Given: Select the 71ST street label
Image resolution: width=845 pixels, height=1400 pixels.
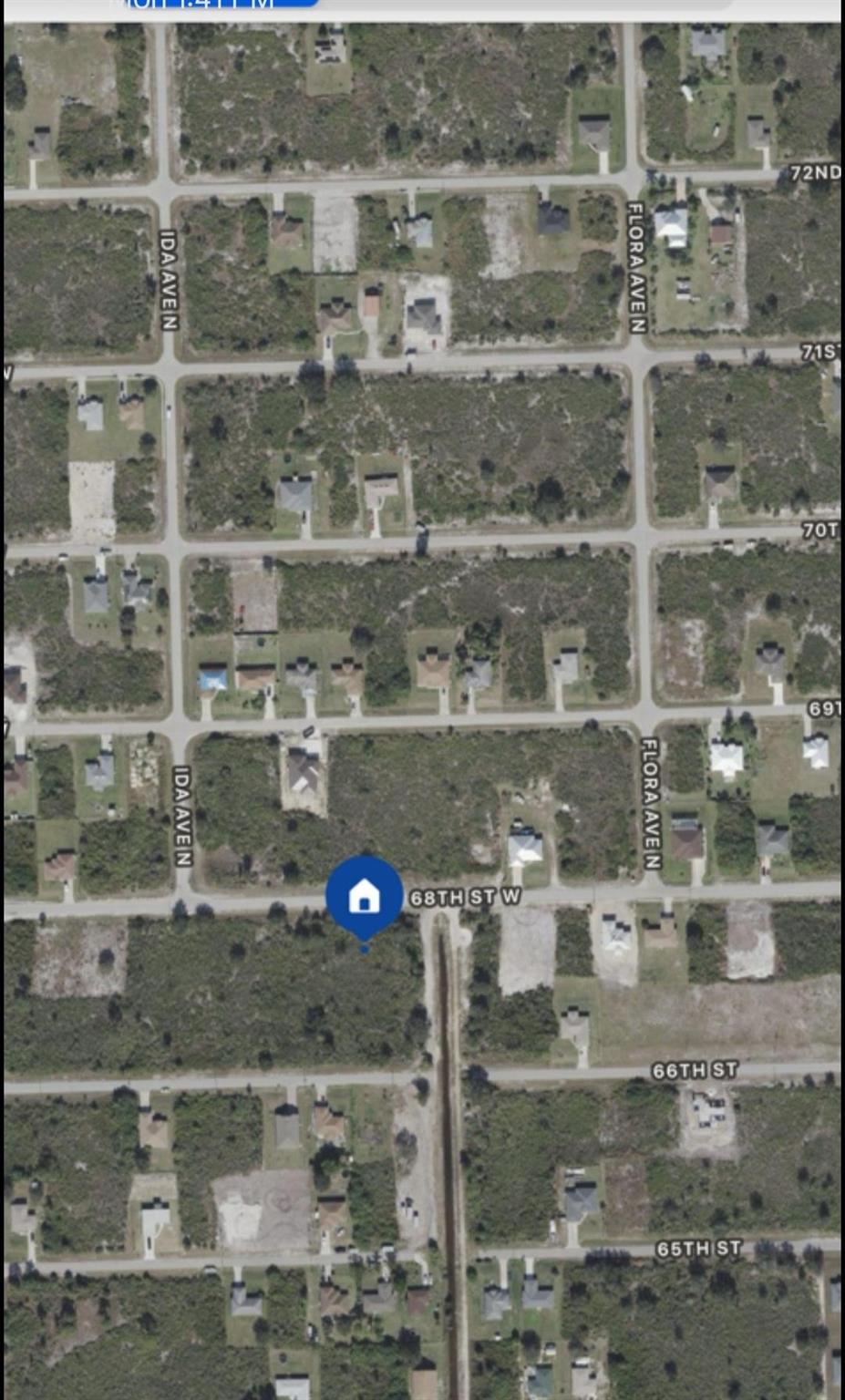Looking at the screenshot, I should (820, 349).
